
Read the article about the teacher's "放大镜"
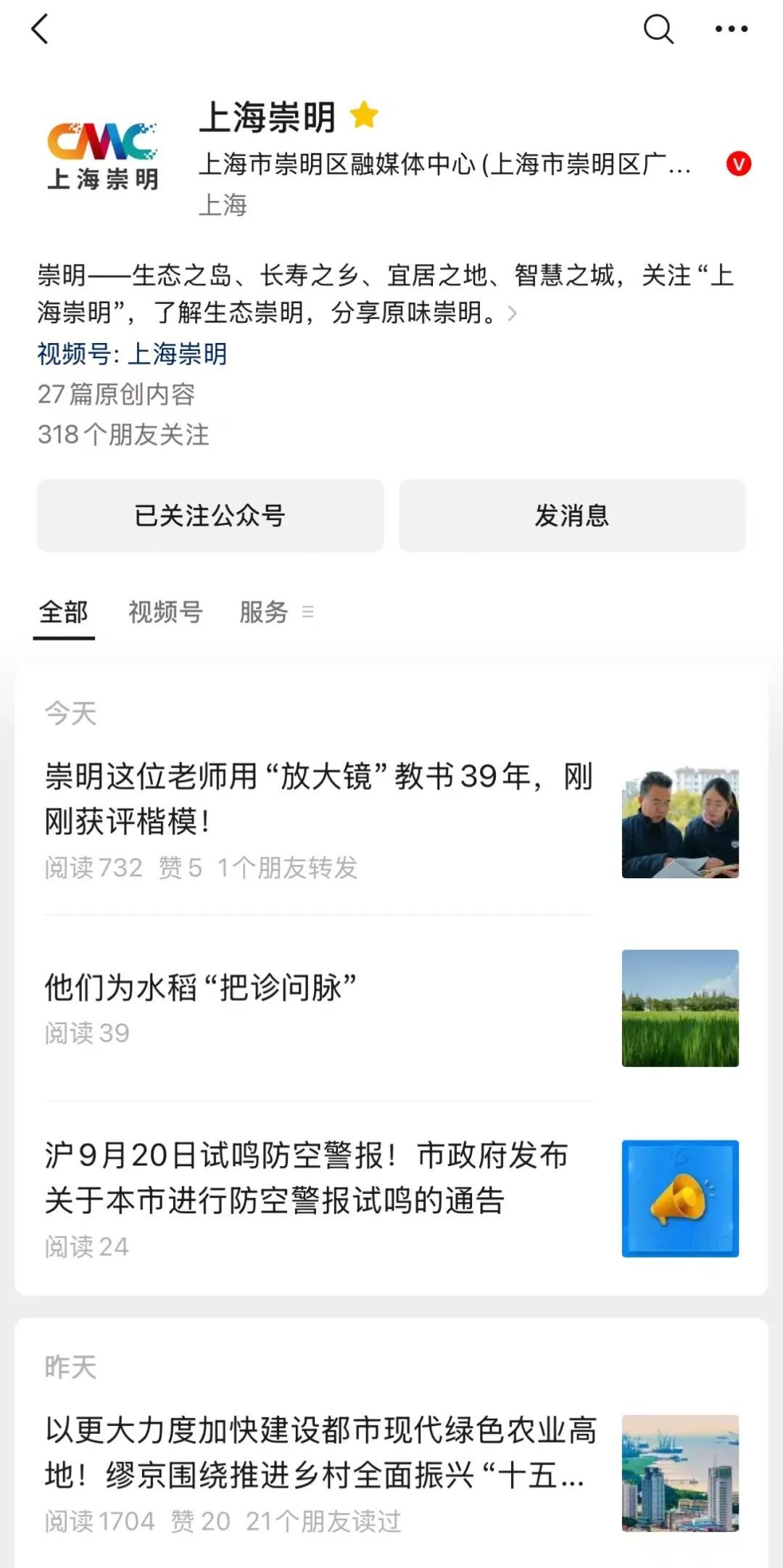click(319, 799)
